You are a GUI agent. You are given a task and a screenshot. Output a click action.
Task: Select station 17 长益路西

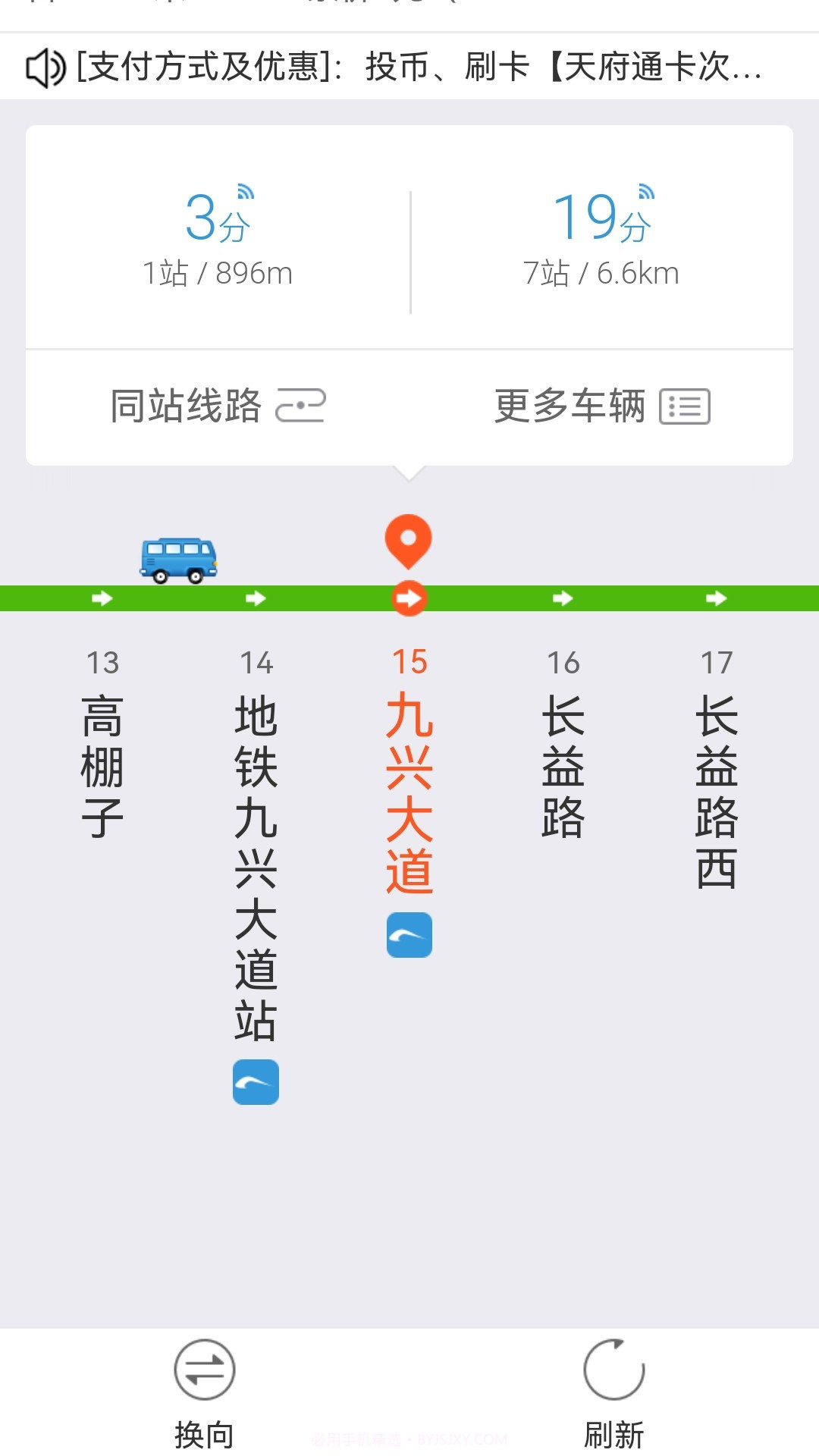[x=717, y=789]
